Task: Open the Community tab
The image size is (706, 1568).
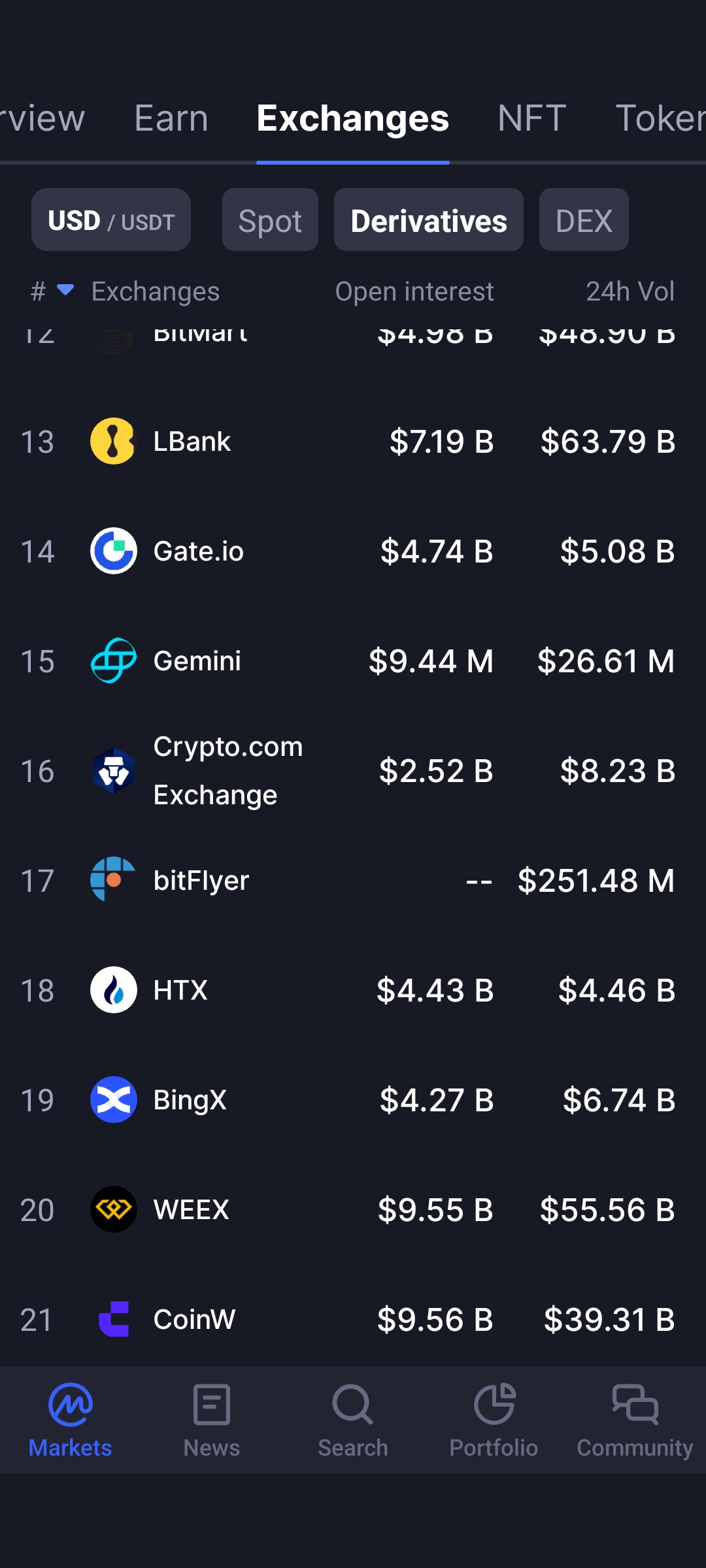Action: coord(635,1420)
